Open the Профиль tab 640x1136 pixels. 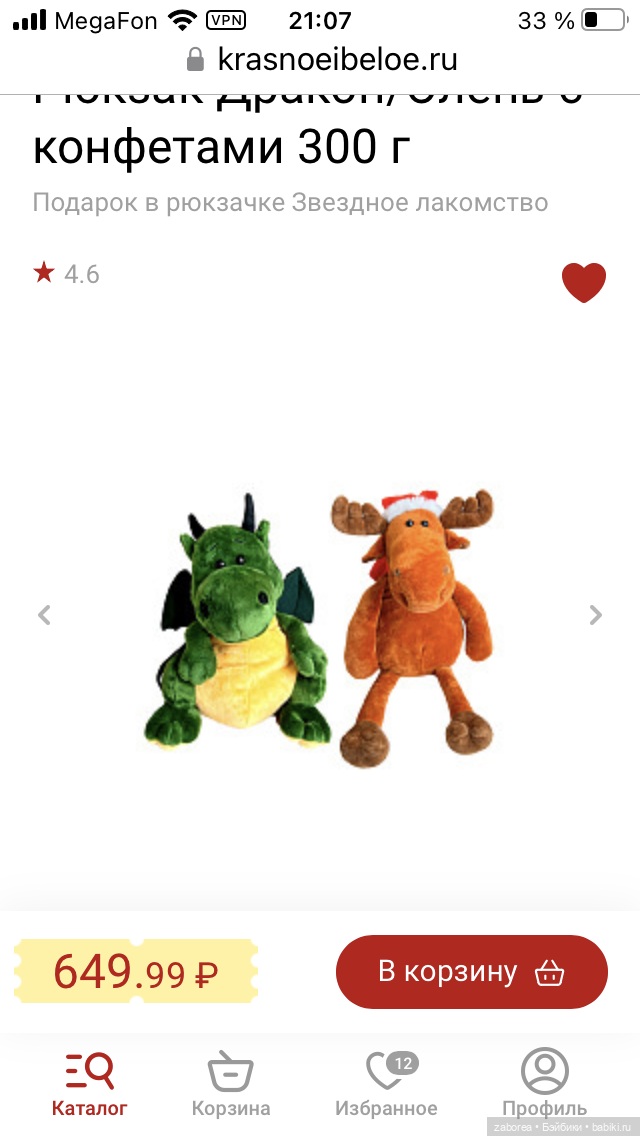click(544, 1084)
